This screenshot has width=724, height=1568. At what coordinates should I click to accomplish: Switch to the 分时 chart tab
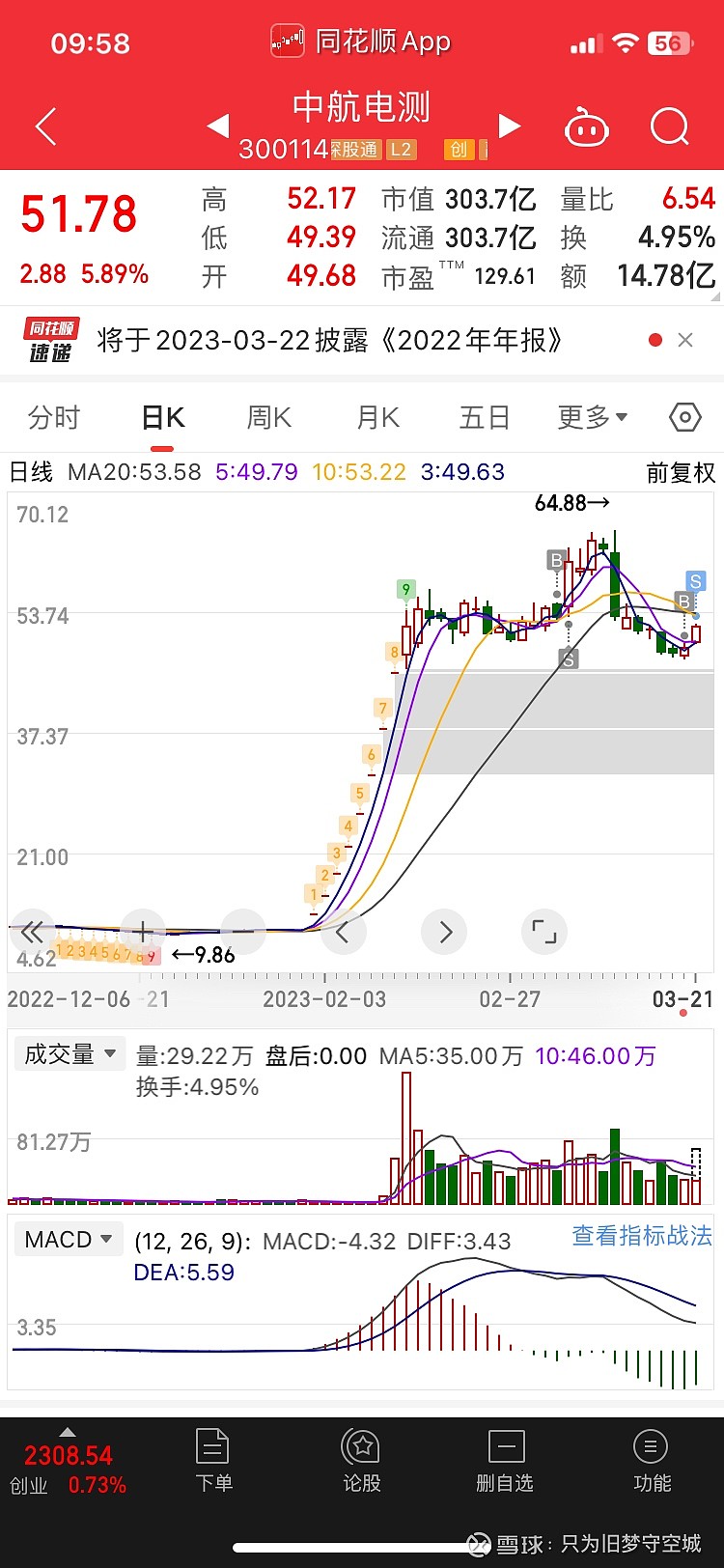(x=54, y=418)
